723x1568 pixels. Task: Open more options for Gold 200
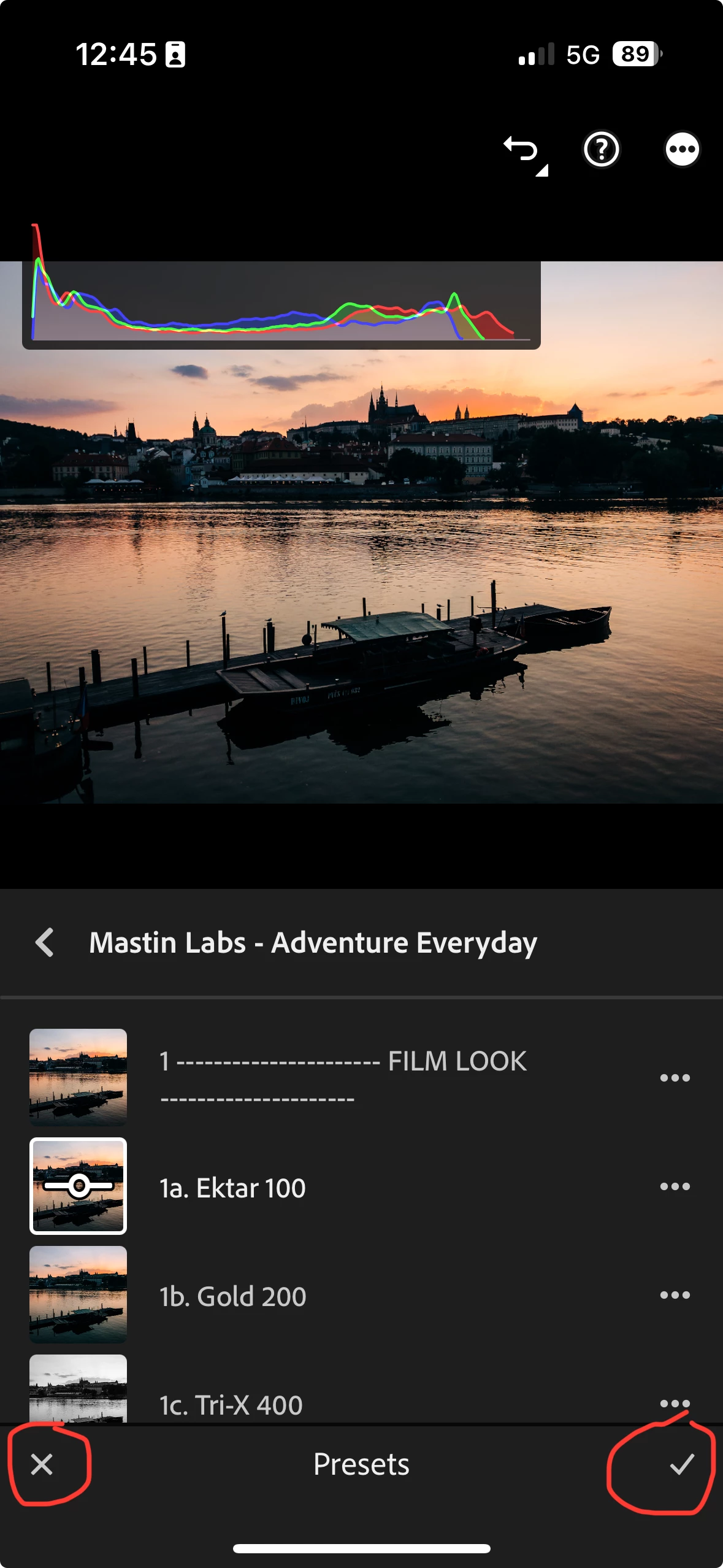pos(675,1295)
